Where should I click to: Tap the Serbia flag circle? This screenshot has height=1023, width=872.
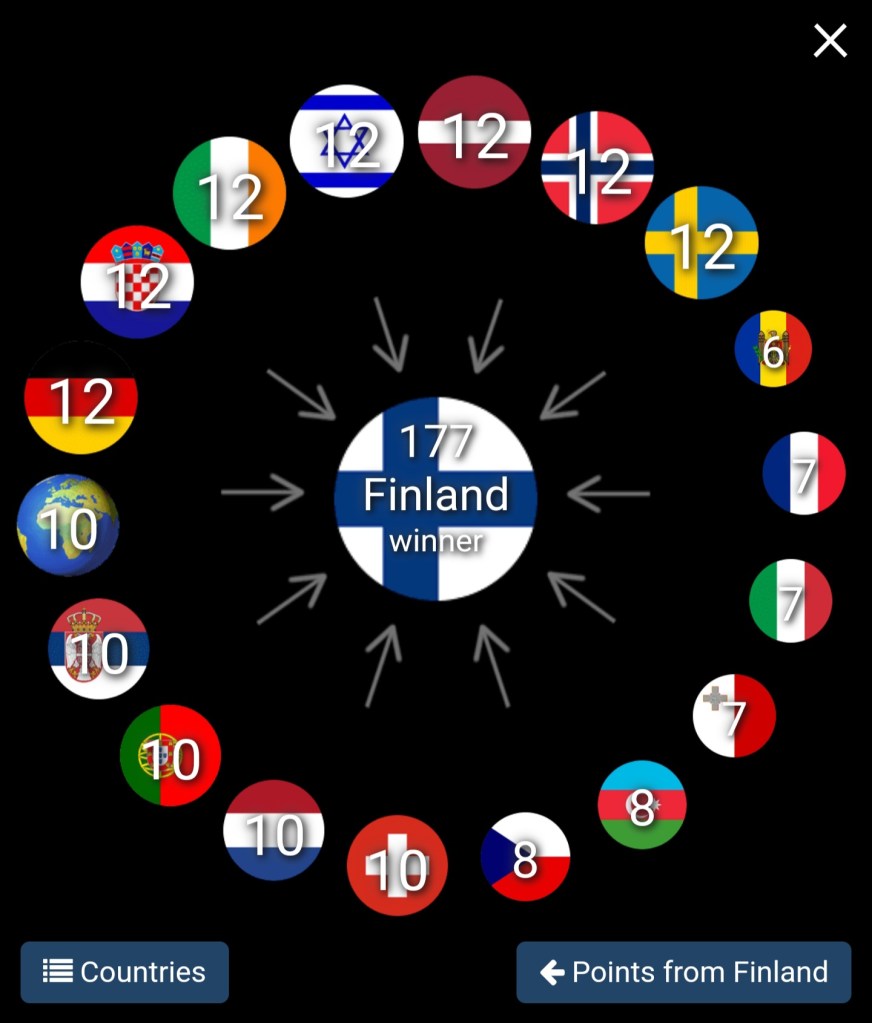pos(99,649)
